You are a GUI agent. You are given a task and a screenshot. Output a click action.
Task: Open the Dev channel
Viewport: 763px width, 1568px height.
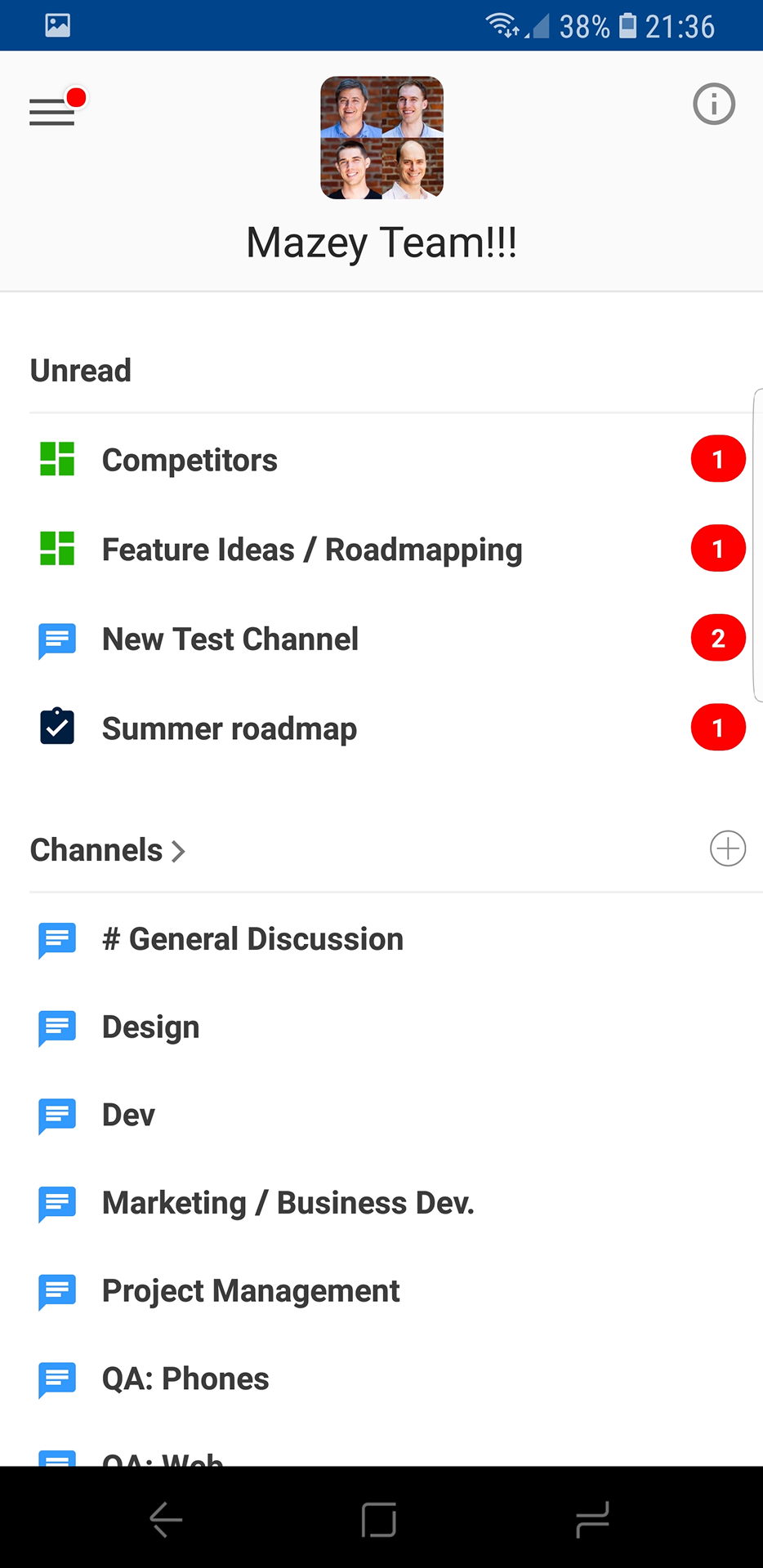381,1115
